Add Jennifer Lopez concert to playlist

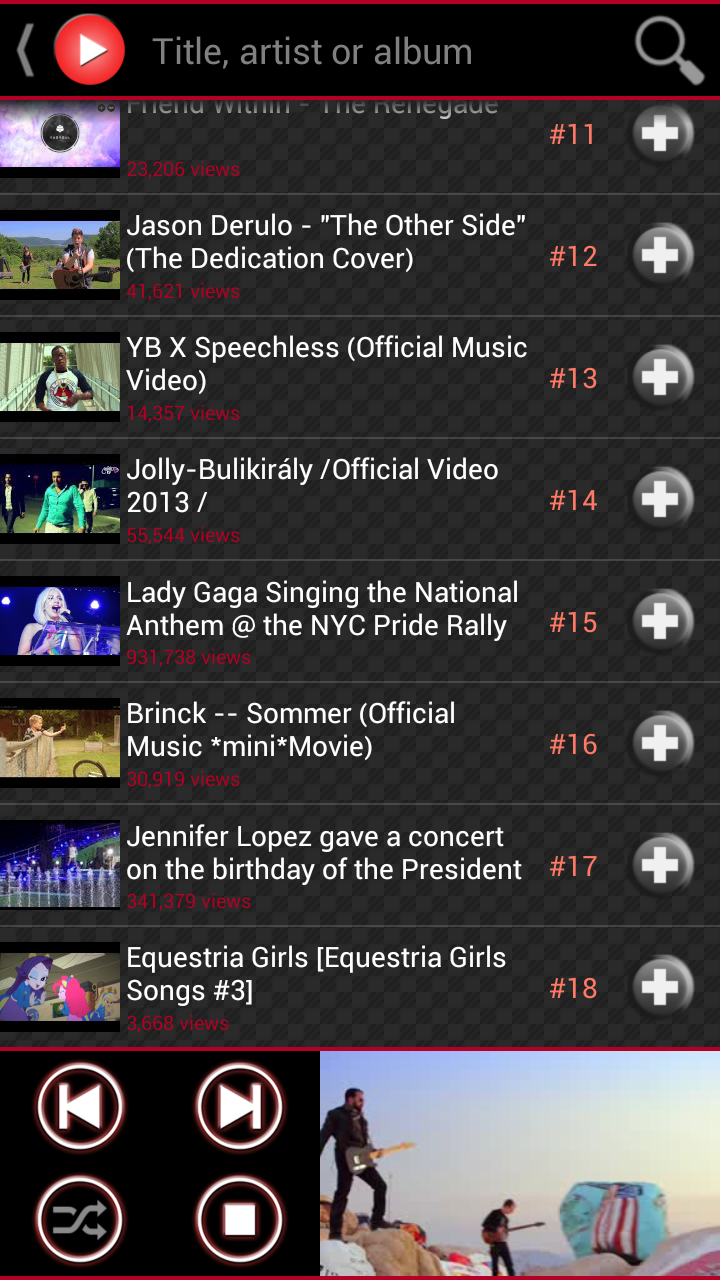[661, 865]
